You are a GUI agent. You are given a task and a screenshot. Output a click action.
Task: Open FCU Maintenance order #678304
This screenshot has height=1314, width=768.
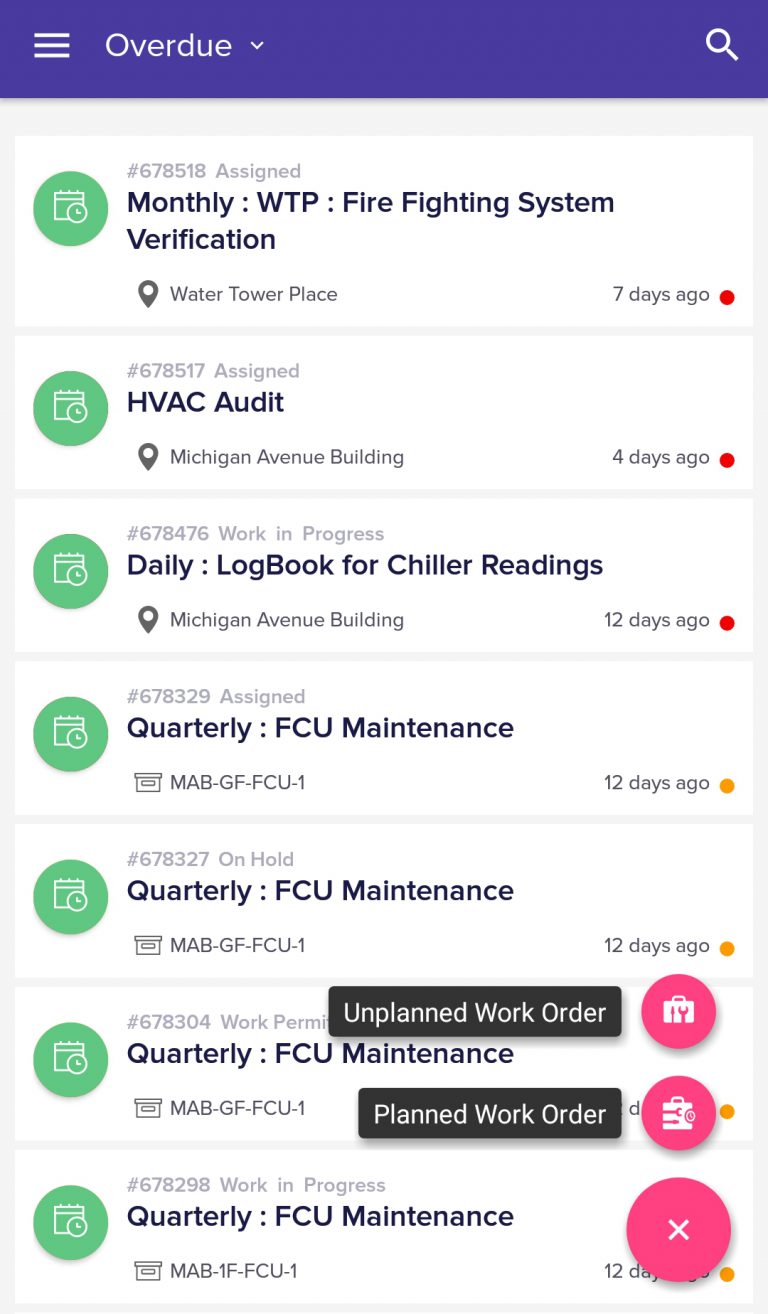pyautogui.click(x=180, y=1064)
